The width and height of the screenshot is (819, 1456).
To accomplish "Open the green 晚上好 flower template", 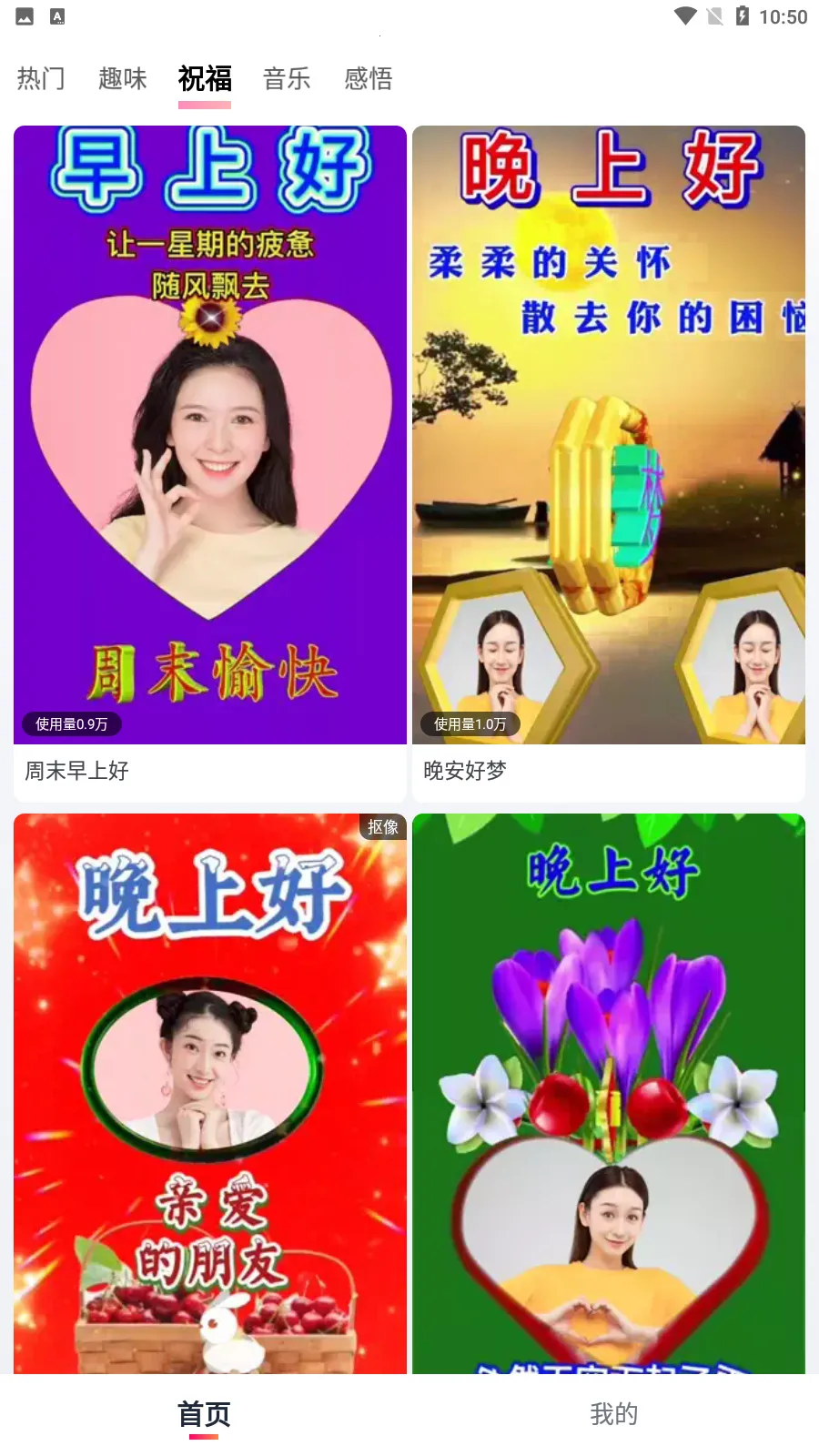I will tap(609, 1092).
